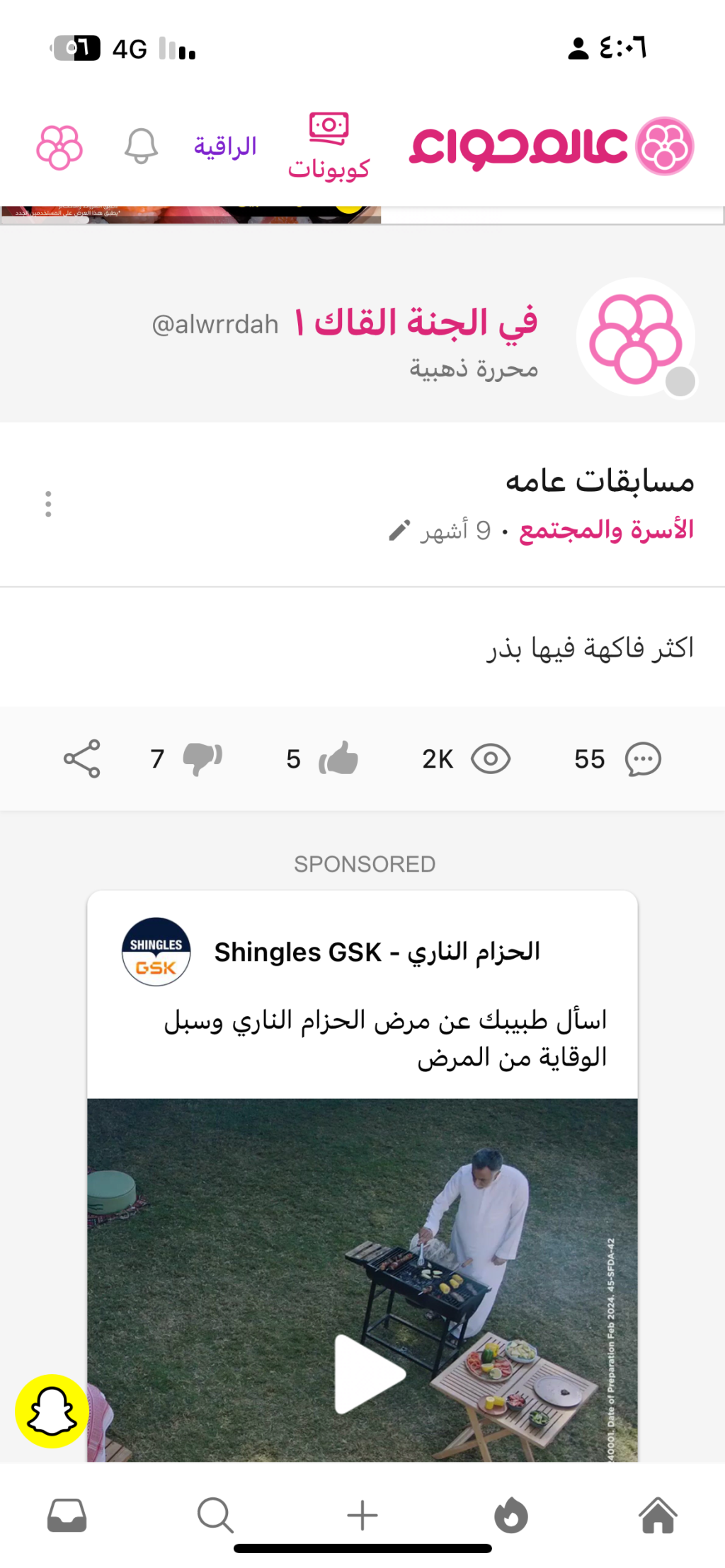Open the inbox tab
The image size is (725, 1568).
pos(67,1516)
